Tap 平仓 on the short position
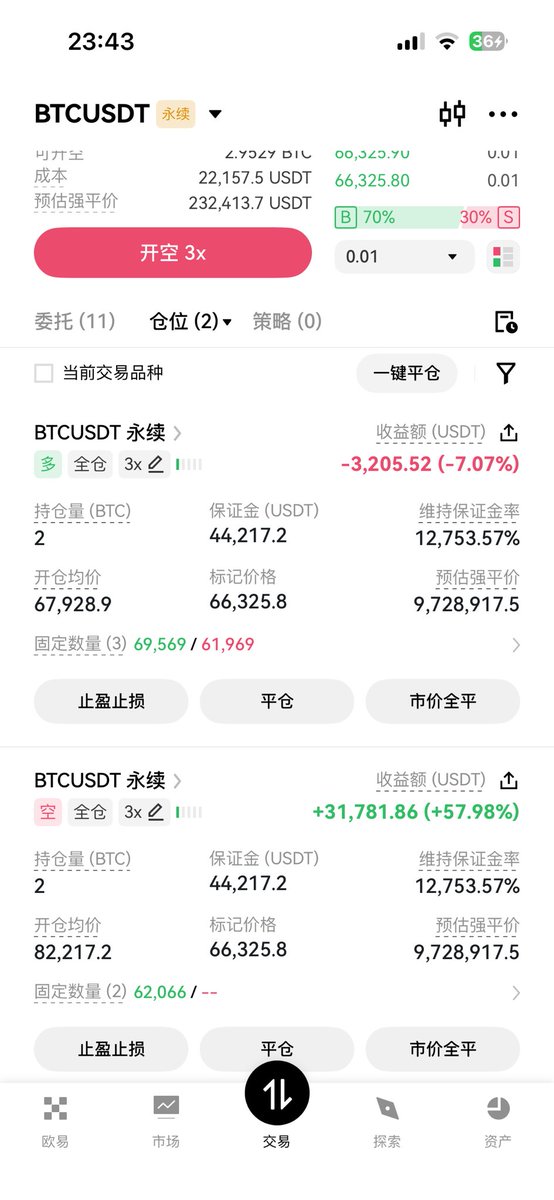The image size is (554, 1200). [277, 1049]
